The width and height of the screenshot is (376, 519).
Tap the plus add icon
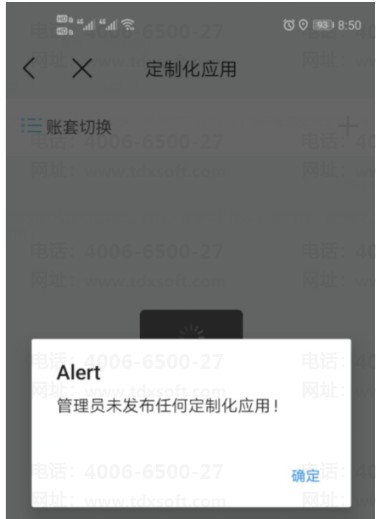coord(348,126)
